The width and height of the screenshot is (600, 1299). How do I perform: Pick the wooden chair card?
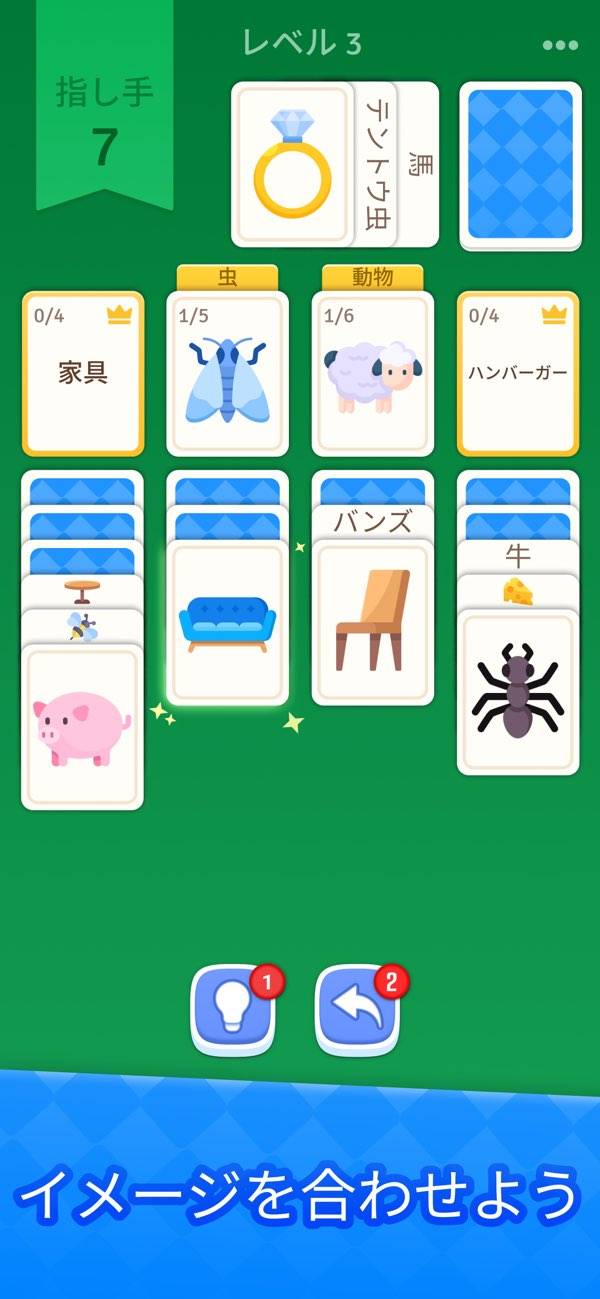click(x=373, y=622)
